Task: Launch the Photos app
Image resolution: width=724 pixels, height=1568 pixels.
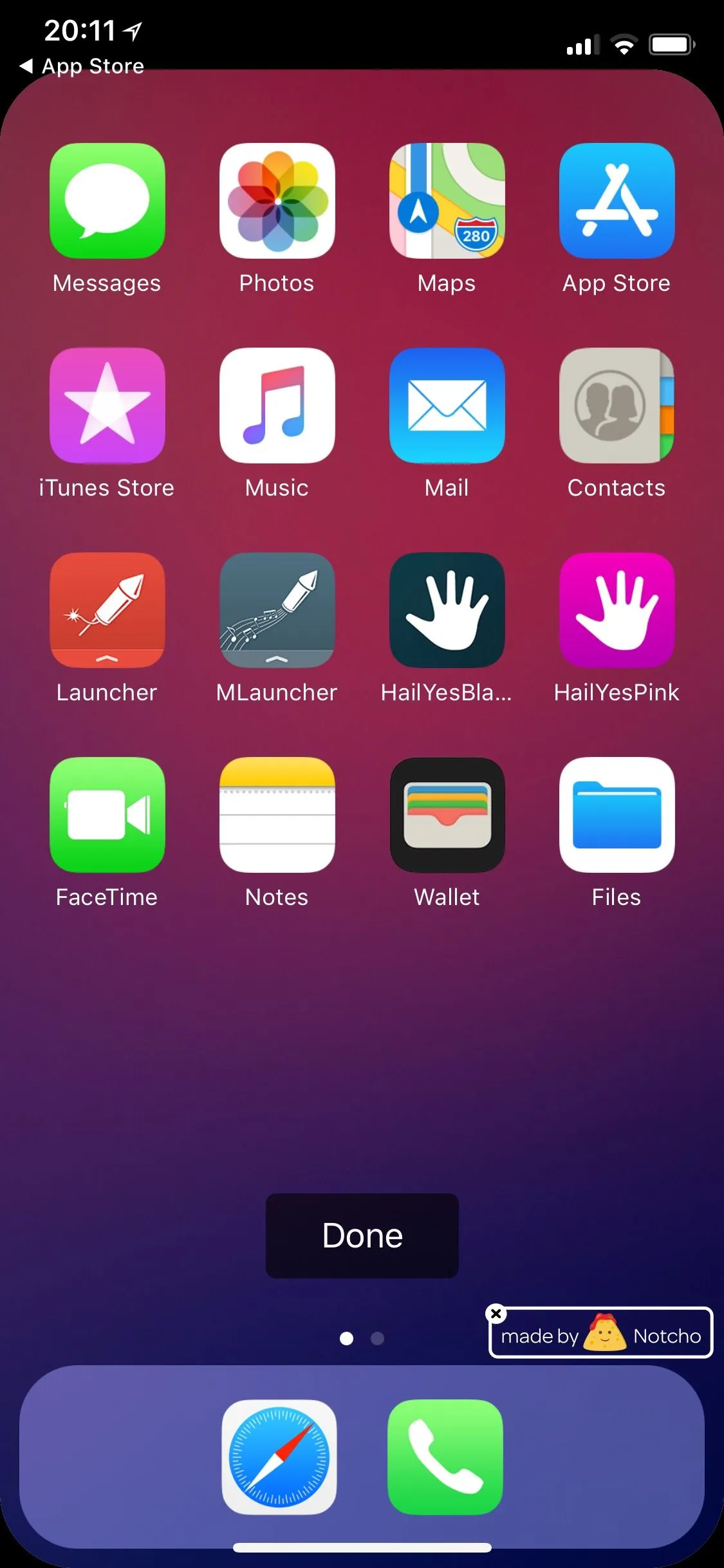Action: (277, 201)
